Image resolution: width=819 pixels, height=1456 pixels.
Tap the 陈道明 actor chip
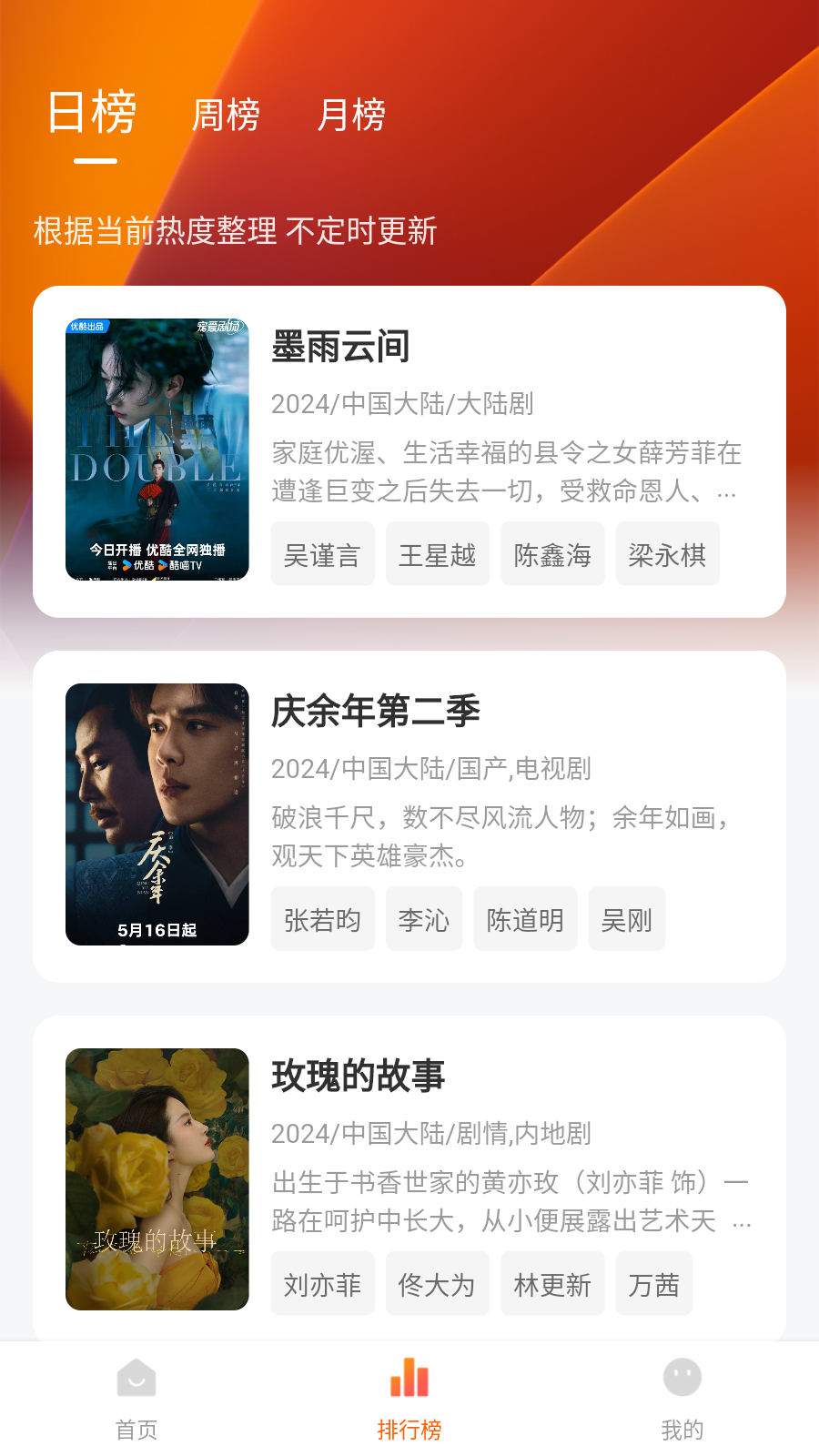pyautogui.click(x=525, y=919)
